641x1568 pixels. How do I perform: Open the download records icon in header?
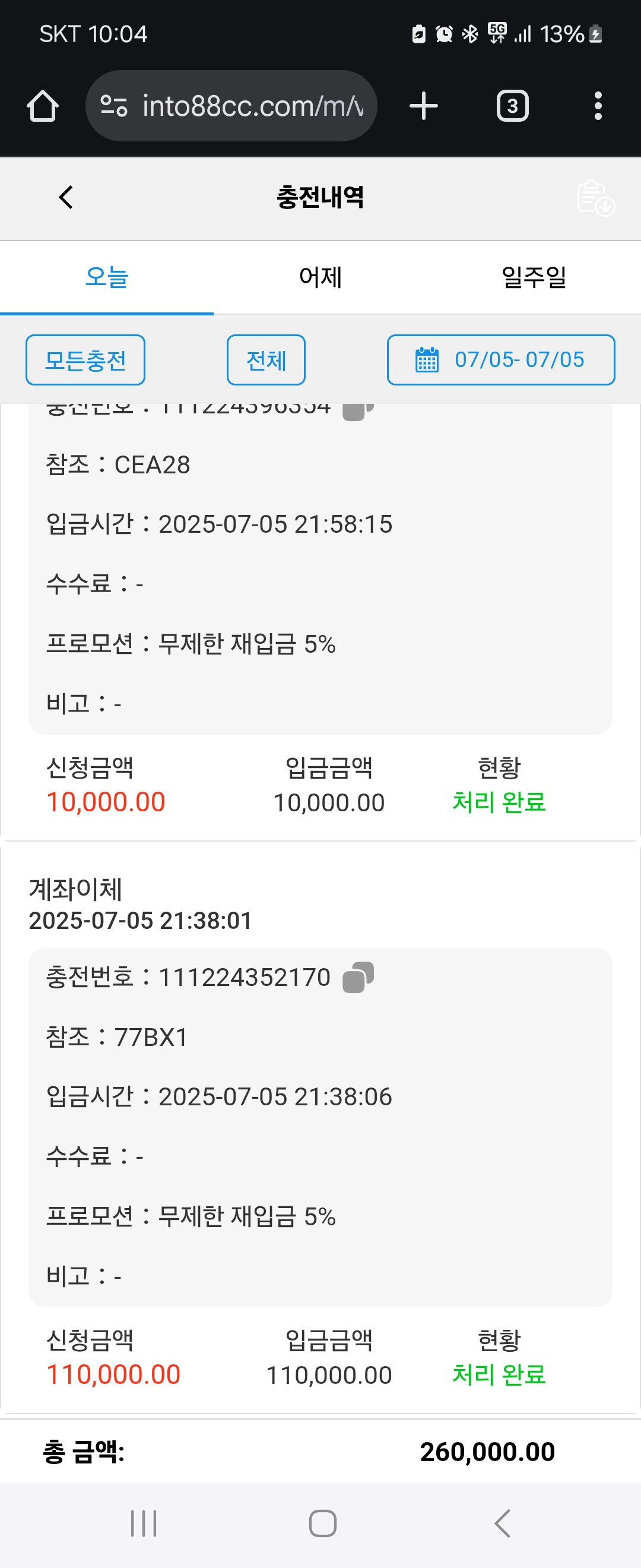coord(595,198)
